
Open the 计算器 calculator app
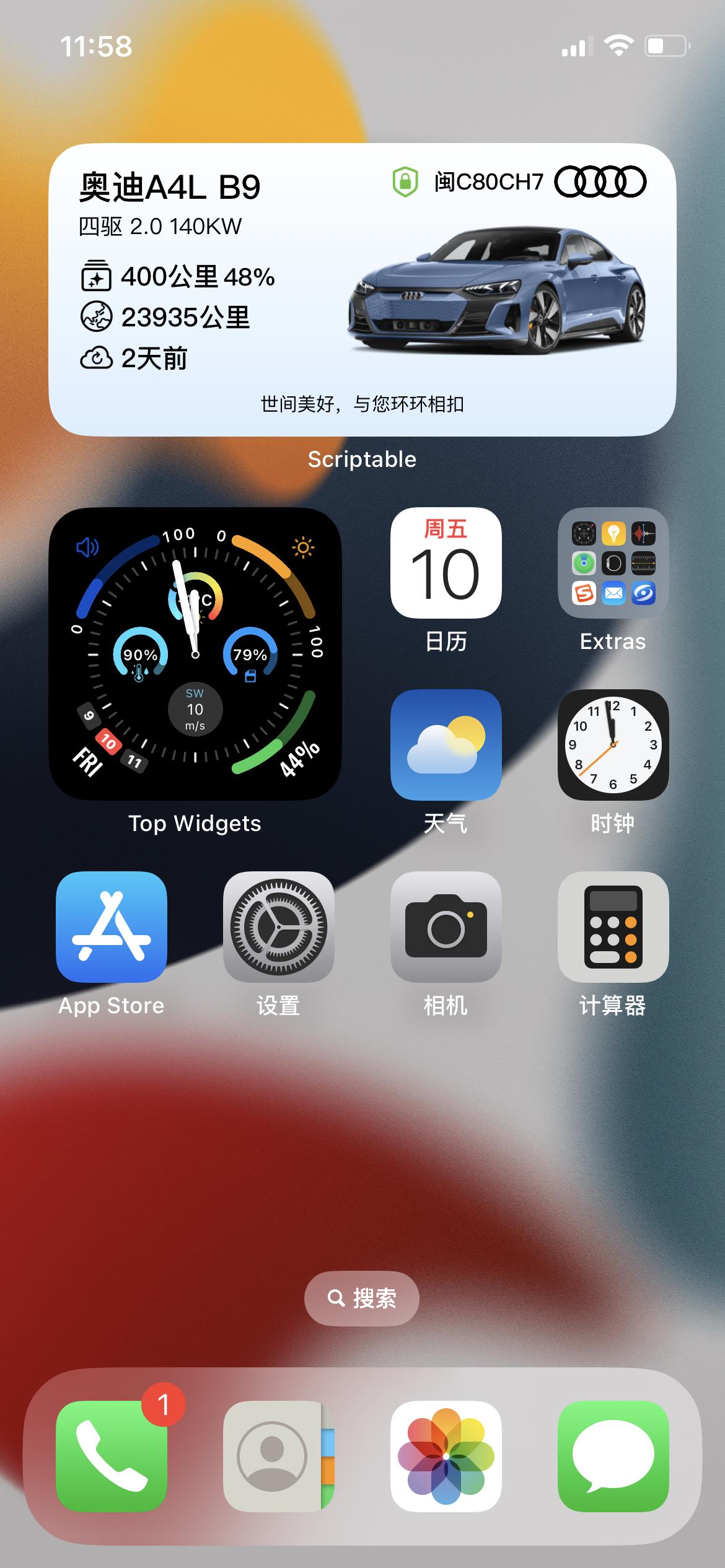613,926
